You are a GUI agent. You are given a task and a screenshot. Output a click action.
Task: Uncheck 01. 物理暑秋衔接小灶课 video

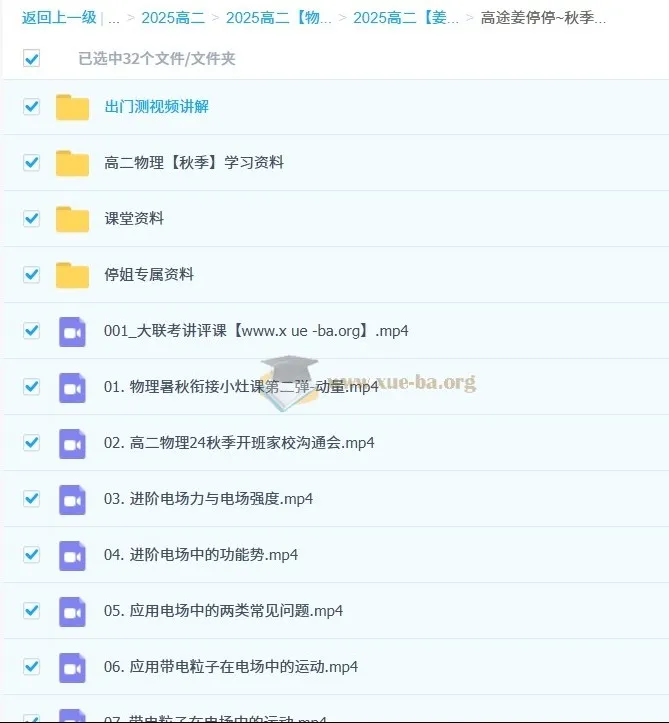31,387
